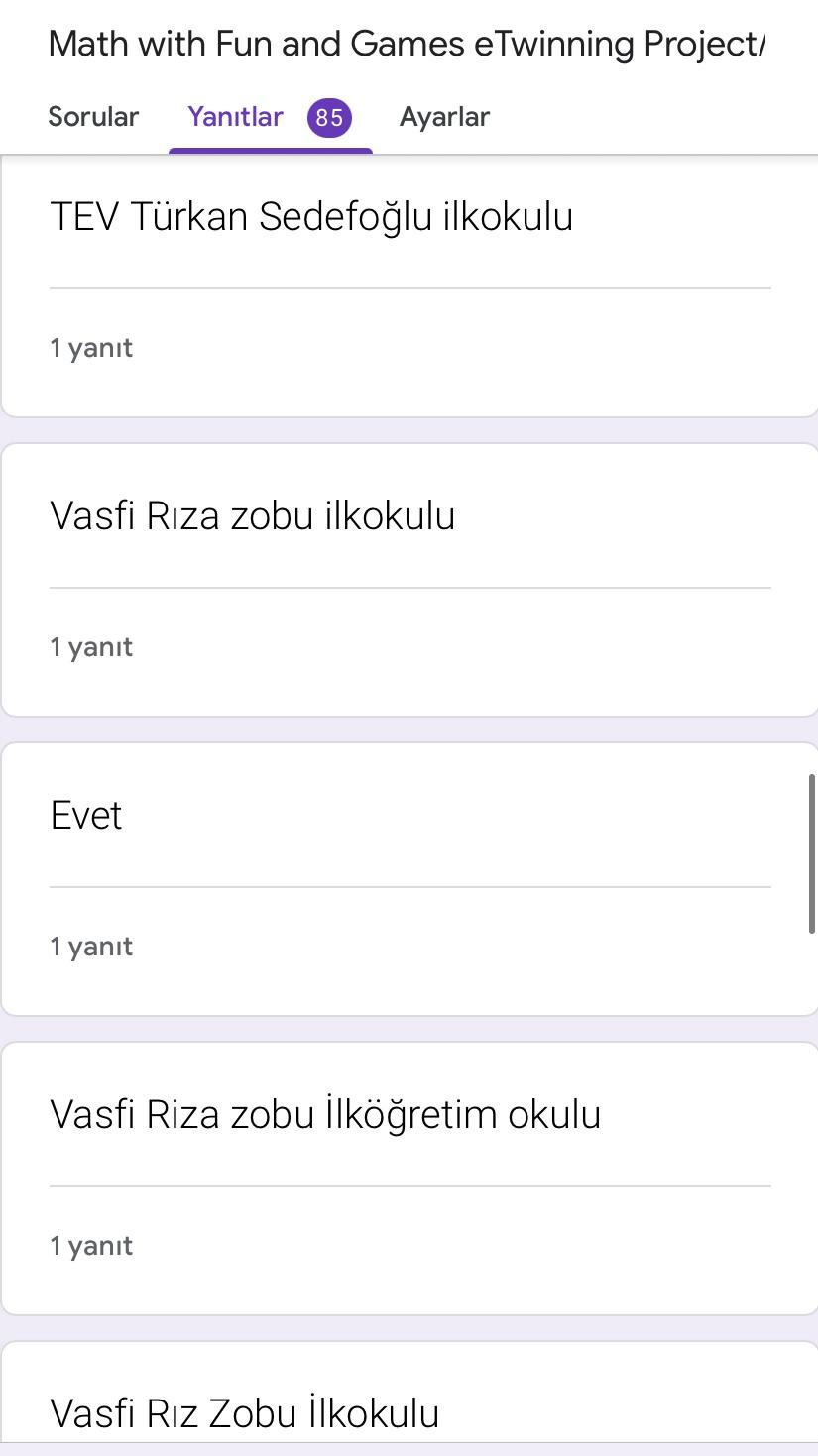Viewport: 818px width, 1456px height.
Task: Go to the Ayarlar tab
Action: point(444,116)
